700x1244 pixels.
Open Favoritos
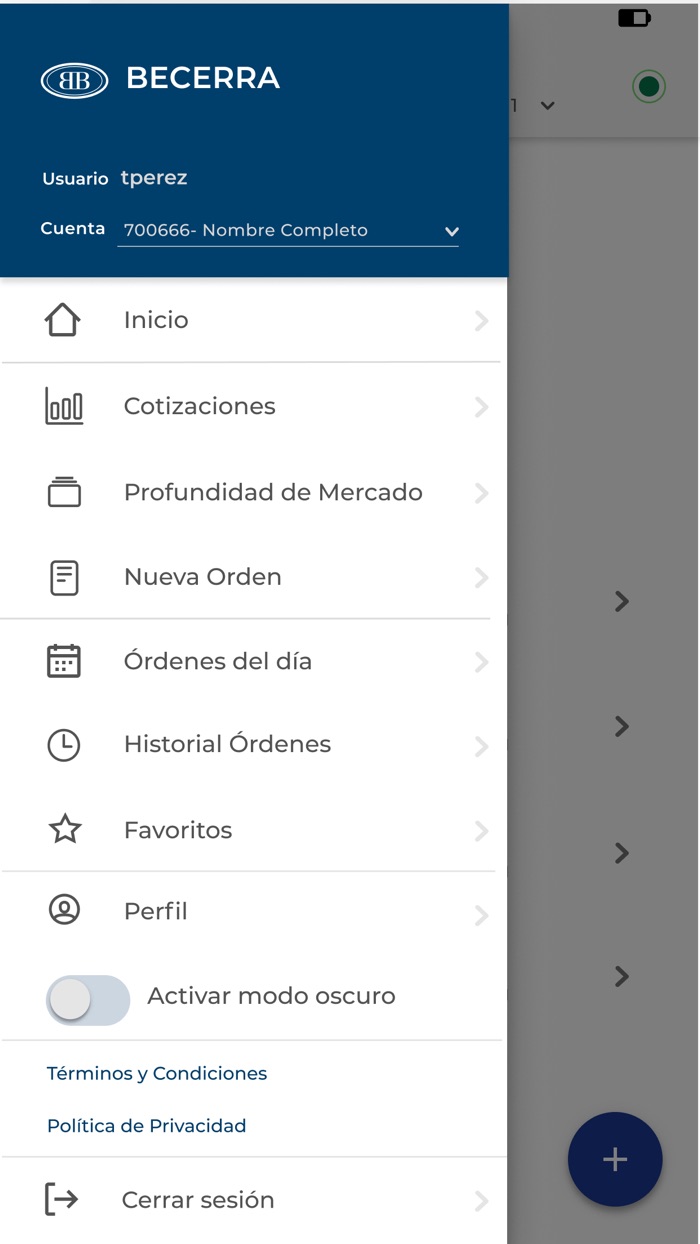coord(254,830)
